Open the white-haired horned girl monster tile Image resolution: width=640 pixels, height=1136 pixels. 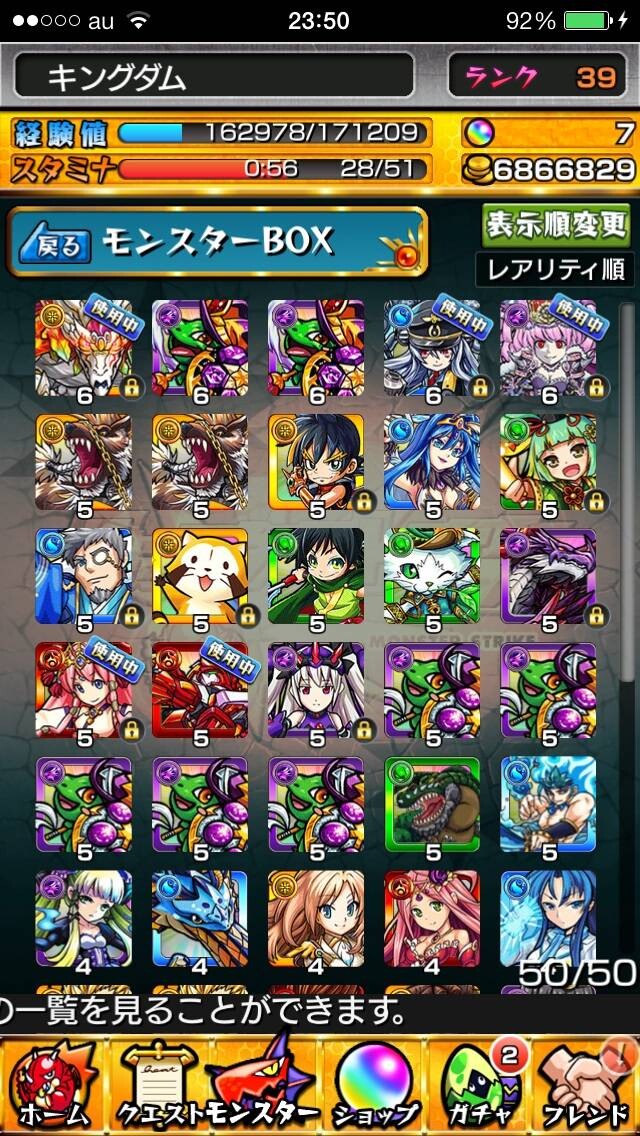click(x=317, y=692)
